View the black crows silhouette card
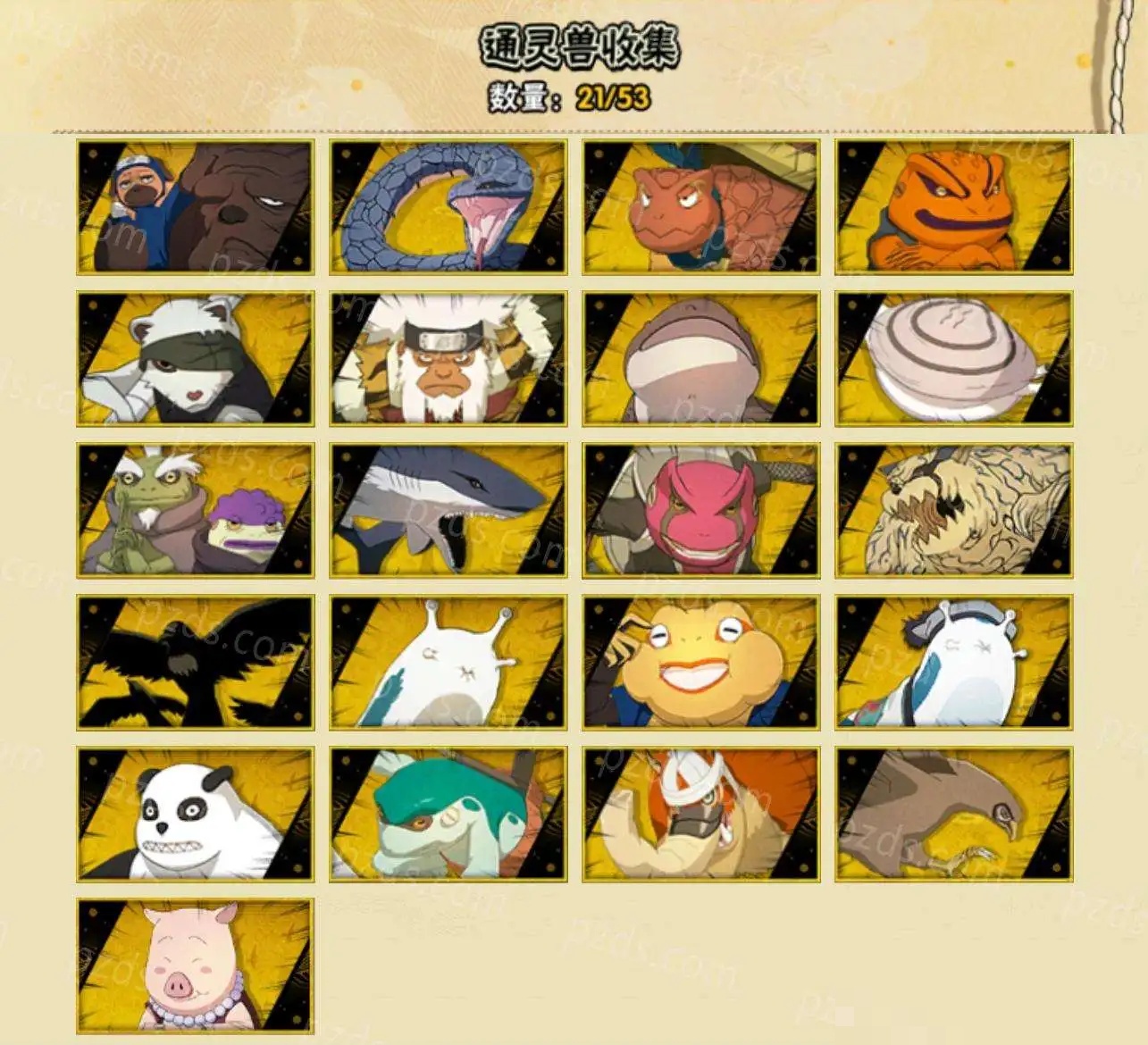Viewport: 1148px width, 1045px height. coord(195,662)
